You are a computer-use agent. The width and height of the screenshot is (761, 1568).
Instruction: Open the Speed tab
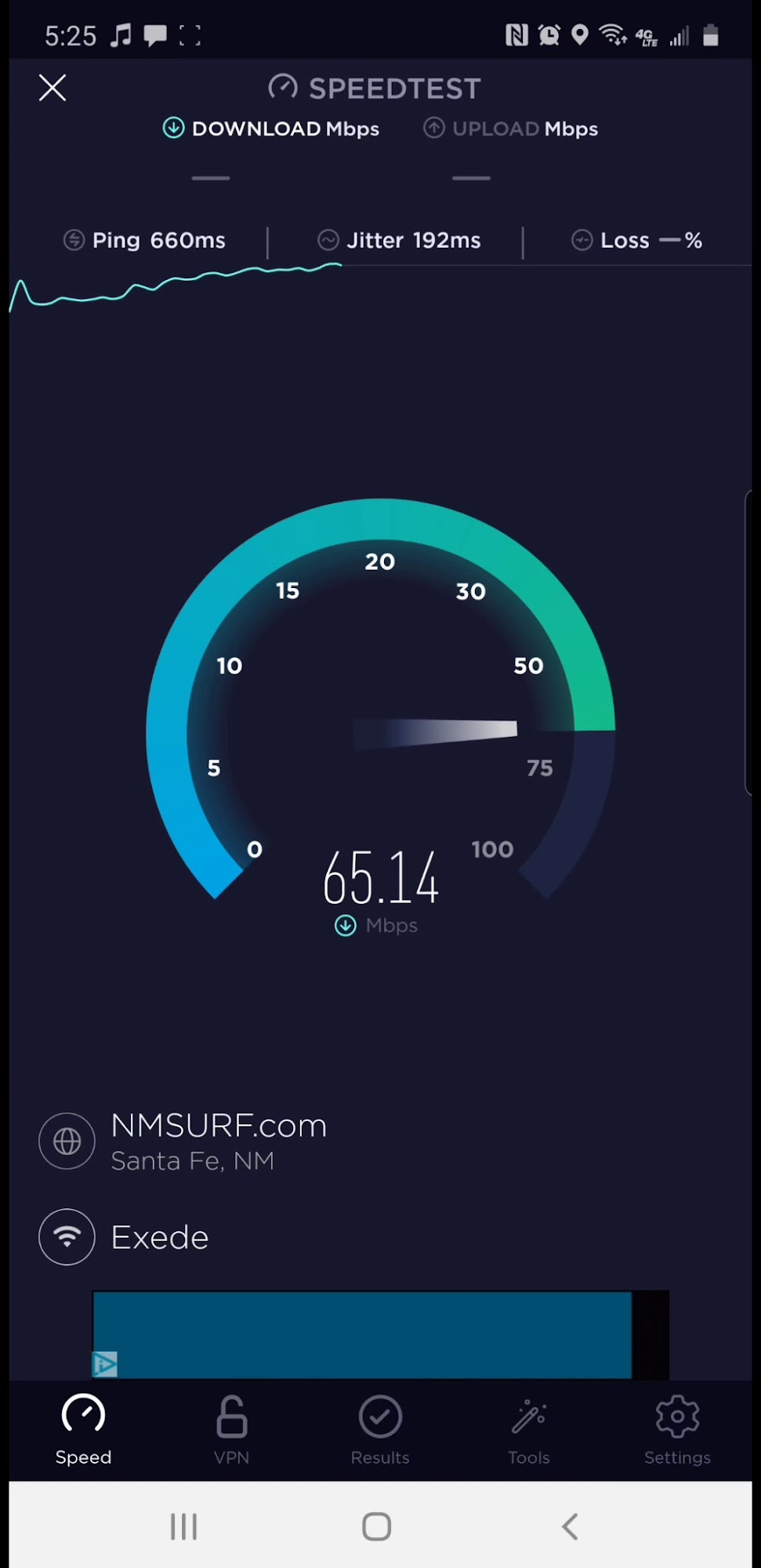83,1430
